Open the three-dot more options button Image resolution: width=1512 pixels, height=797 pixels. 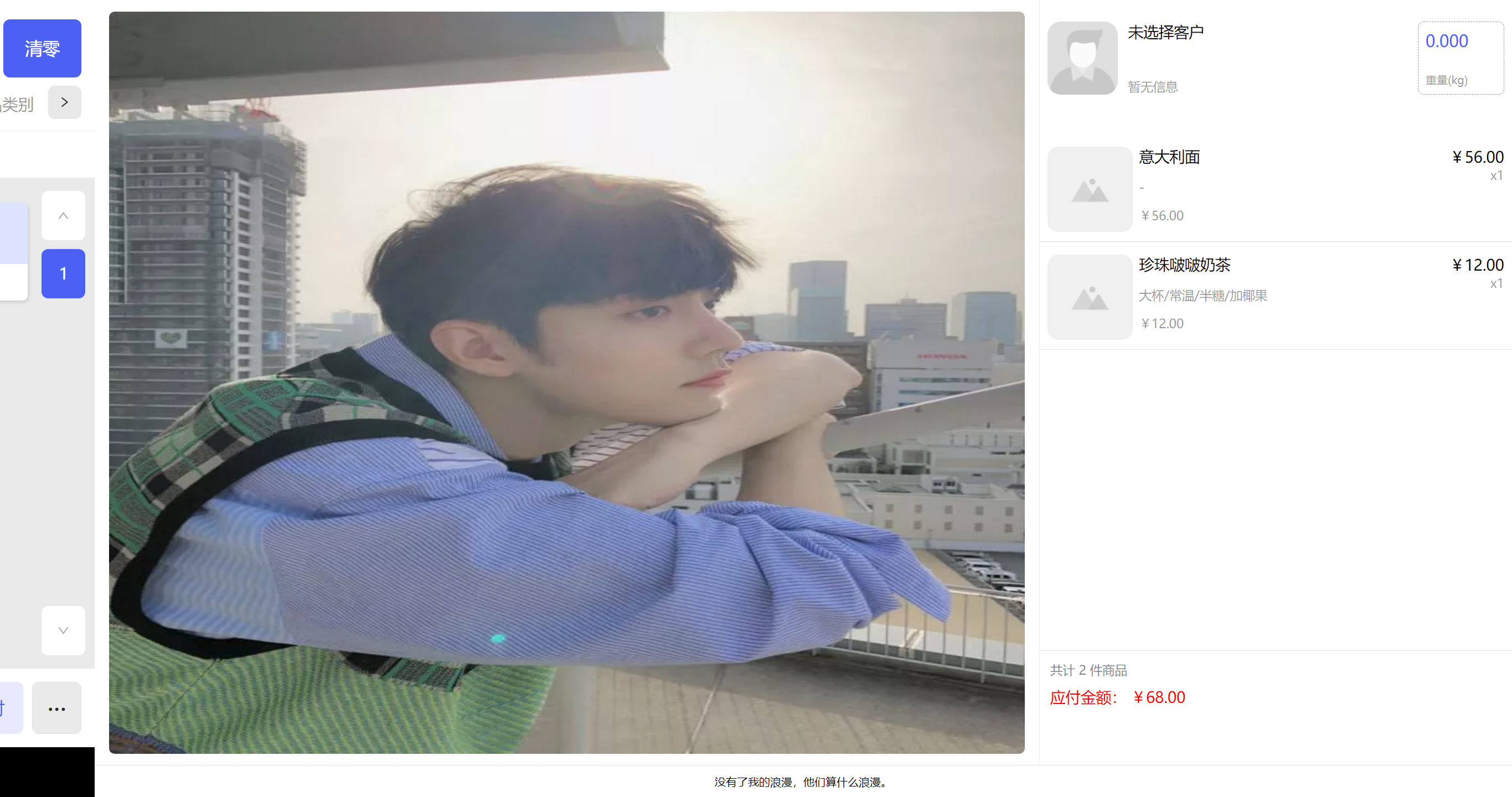57,708
